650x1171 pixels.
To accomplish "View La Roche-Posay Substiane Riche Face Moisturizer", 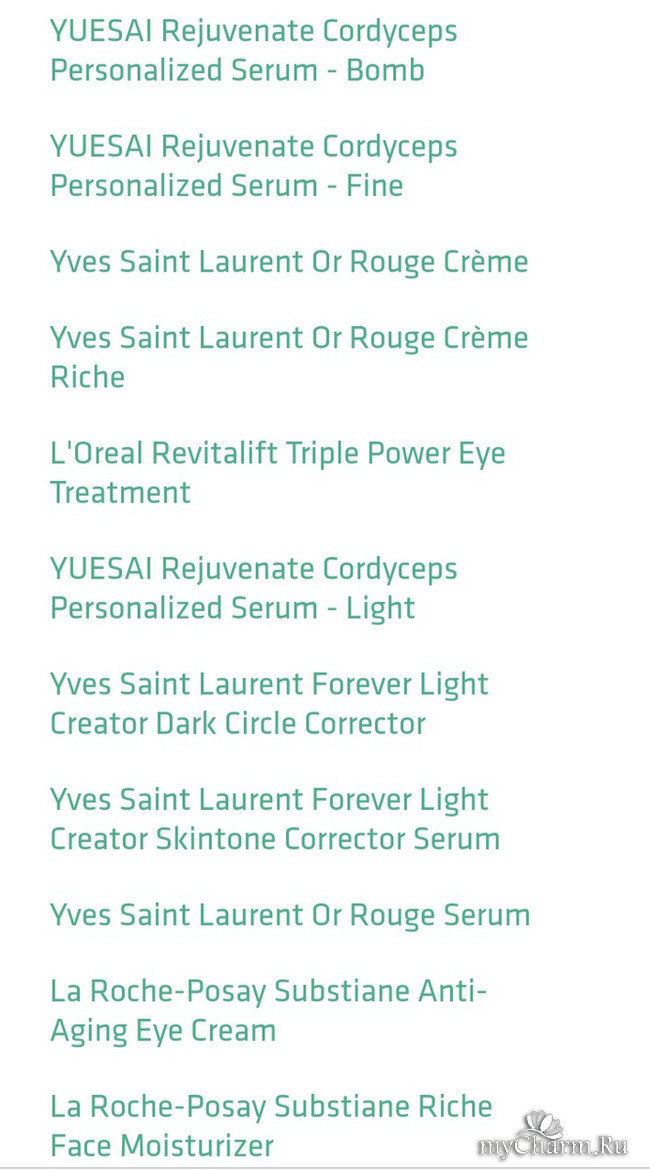I will click(x=271, y=1126).
